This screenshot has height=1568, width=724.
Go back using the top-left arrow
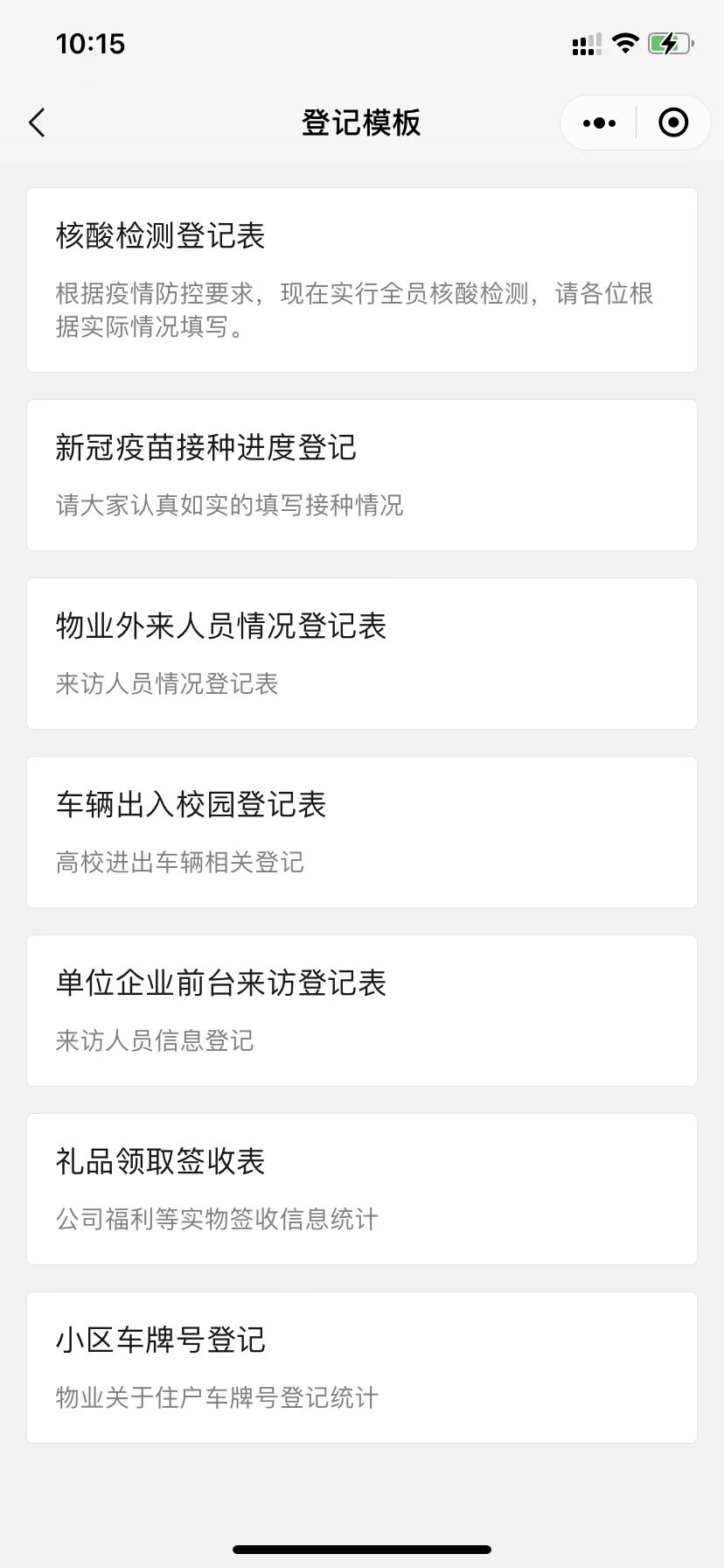(x=37, y=123)
